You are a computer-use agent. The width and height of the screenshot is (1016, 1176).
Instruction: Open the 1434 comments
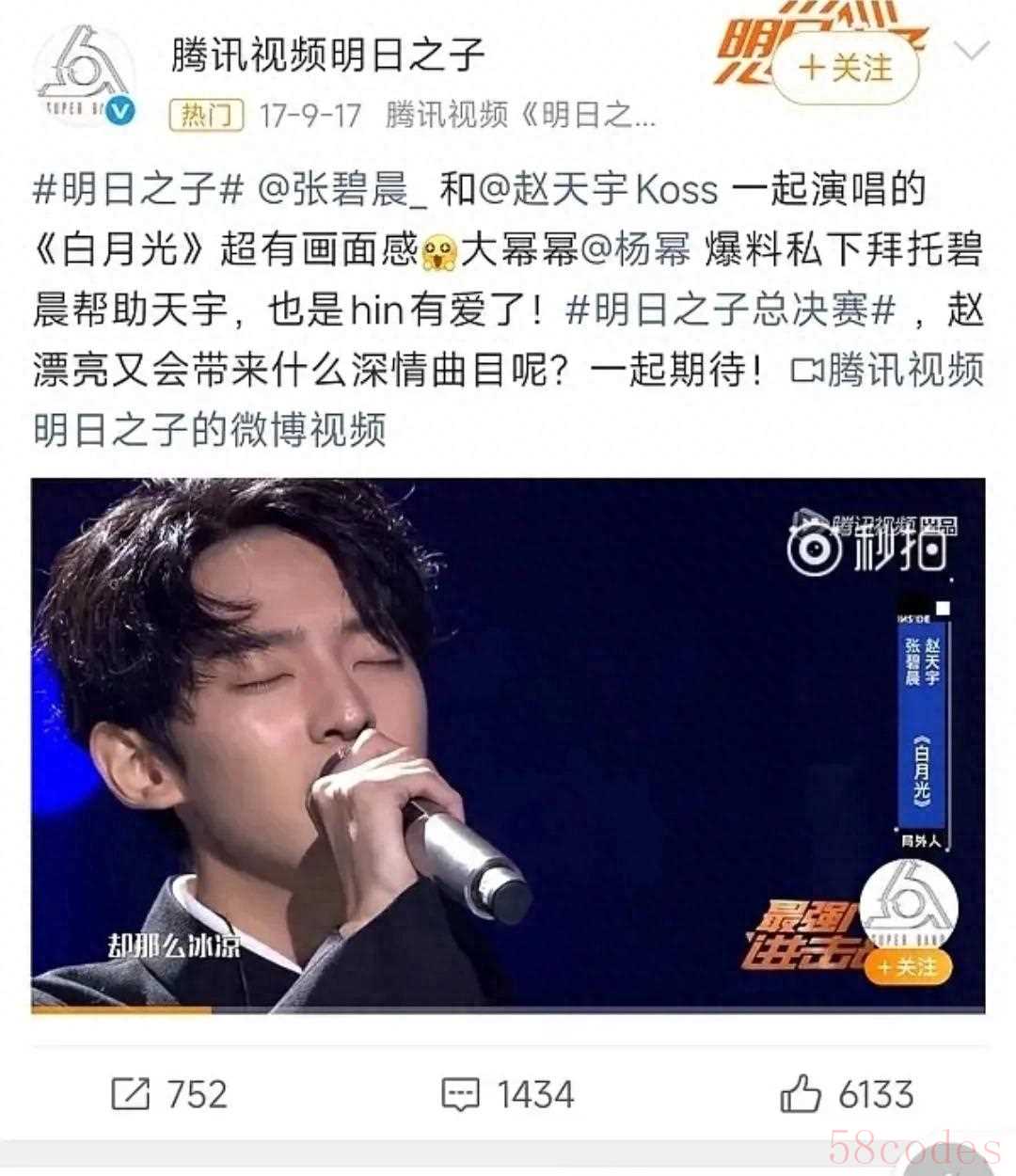tap(508, 1094)
